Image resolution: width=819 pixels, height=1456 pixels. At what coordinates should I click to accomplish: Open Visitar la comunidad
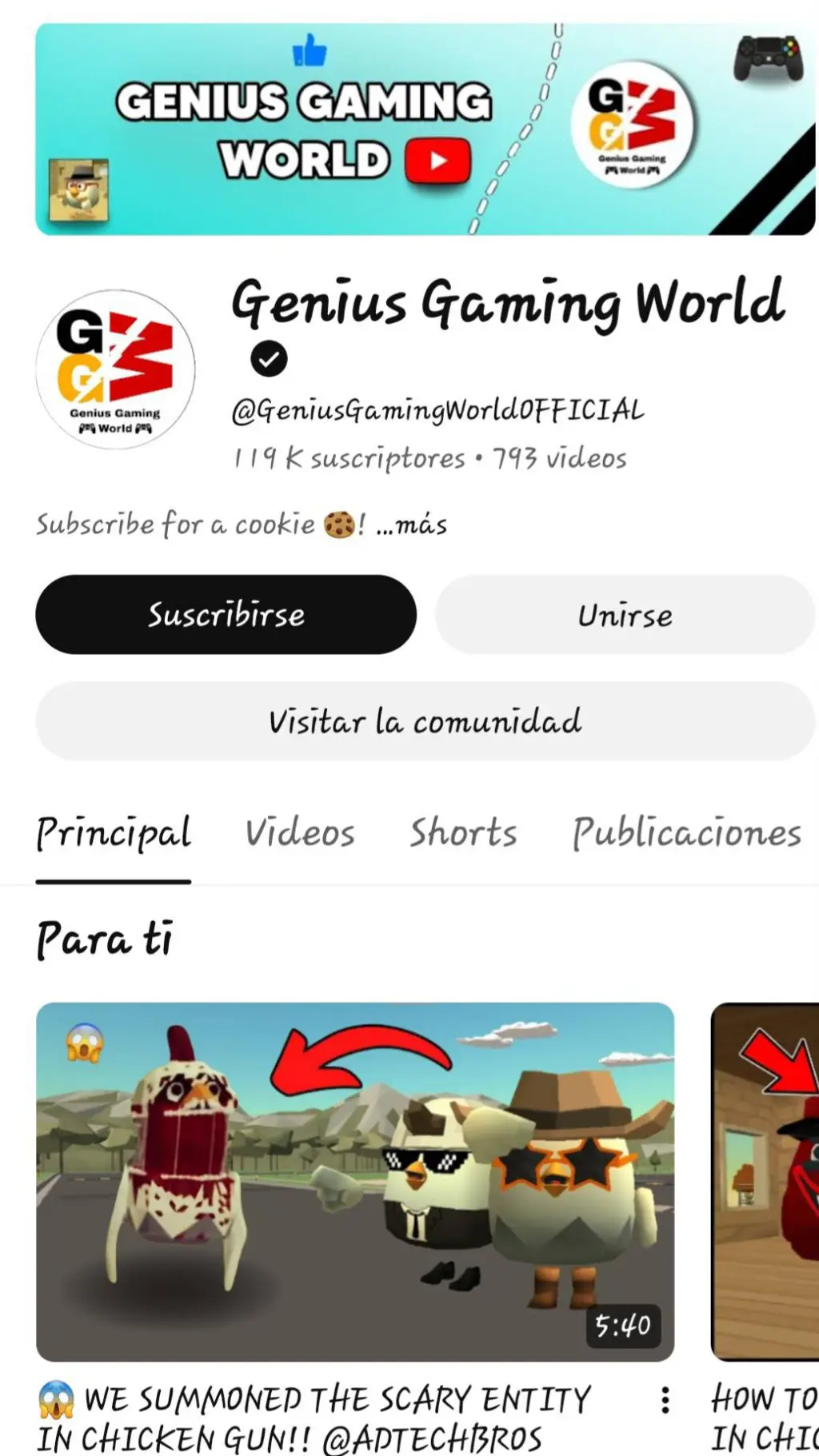pyautogui.click(x=425, y=720)
